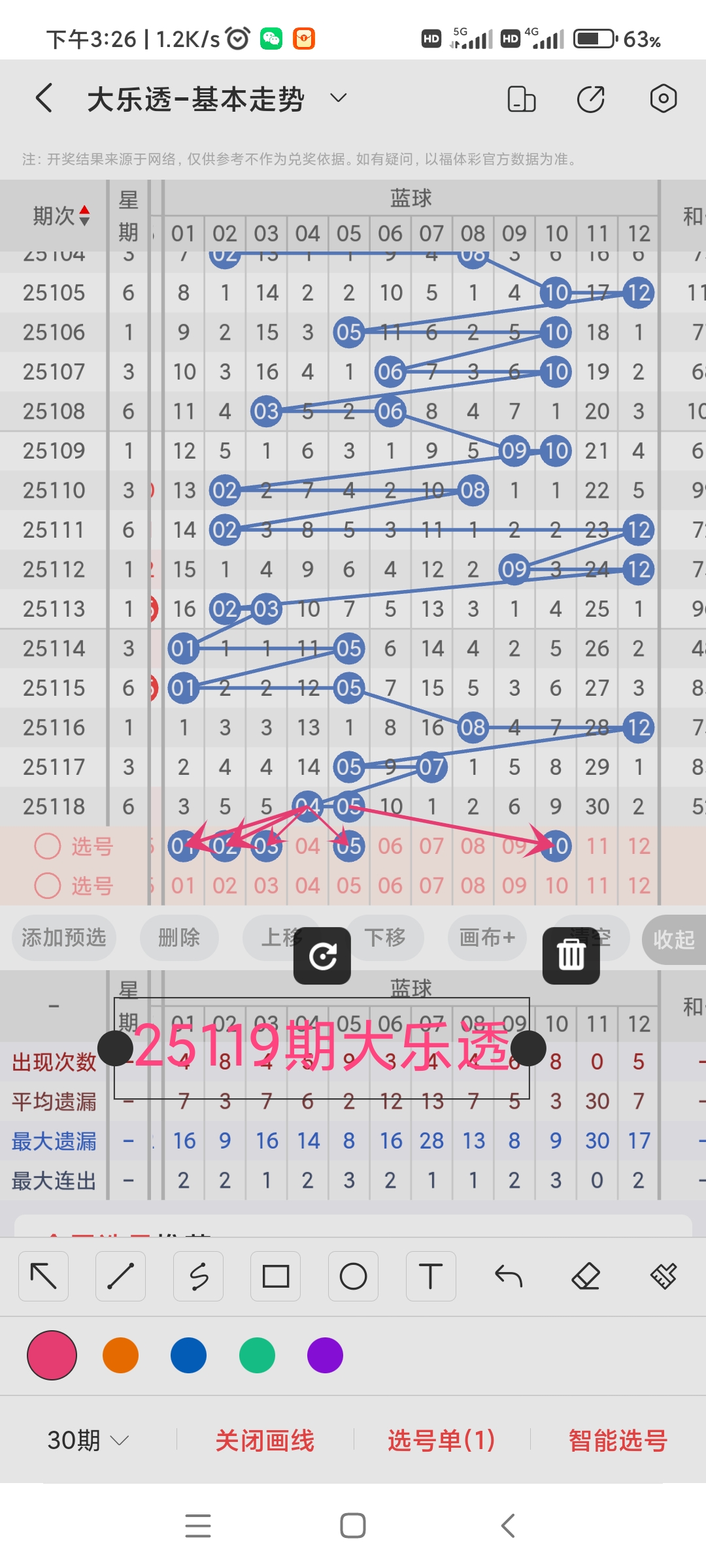The image size is (706, 1568).
Task: Select the text tool
Action: [430, 1276]
